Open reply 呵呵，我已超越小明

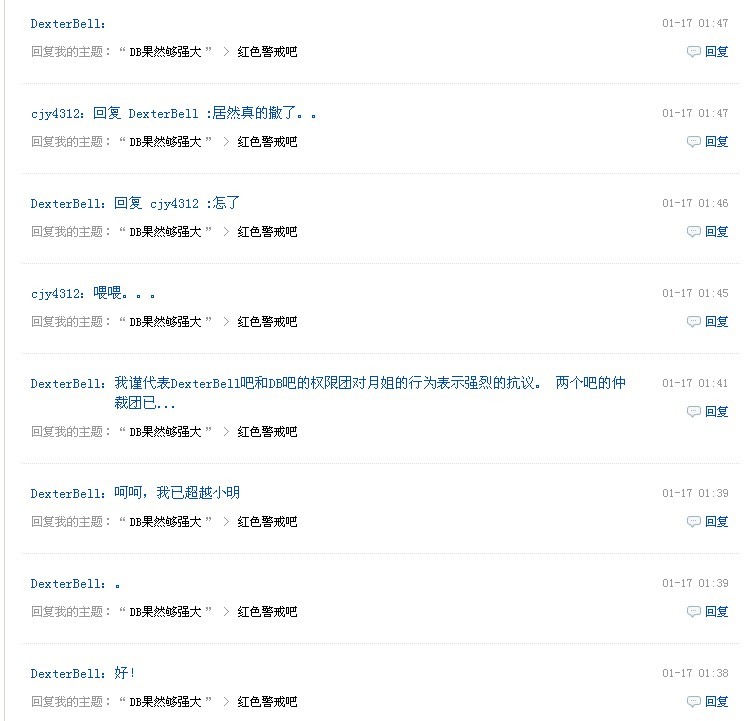pos(177,493)
